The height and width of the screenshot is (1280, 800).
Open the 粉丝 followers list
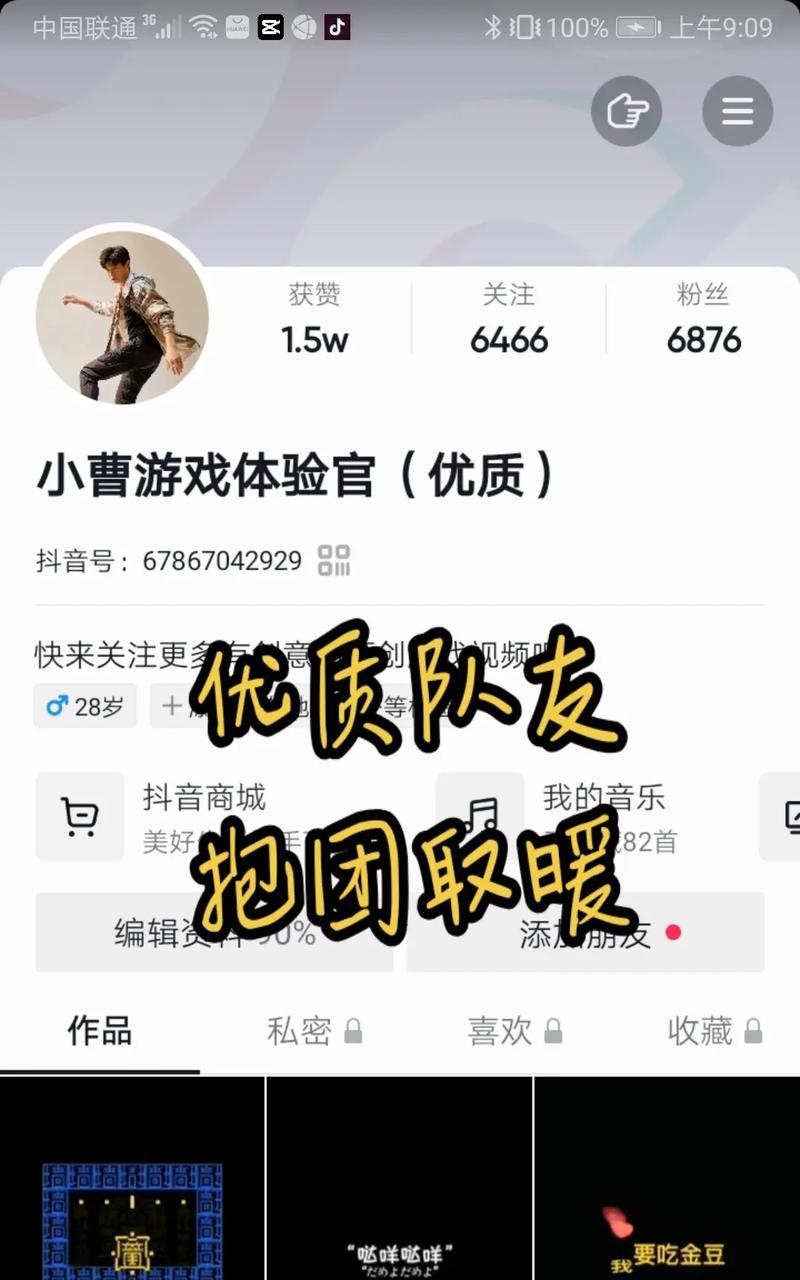pos(704,320)
